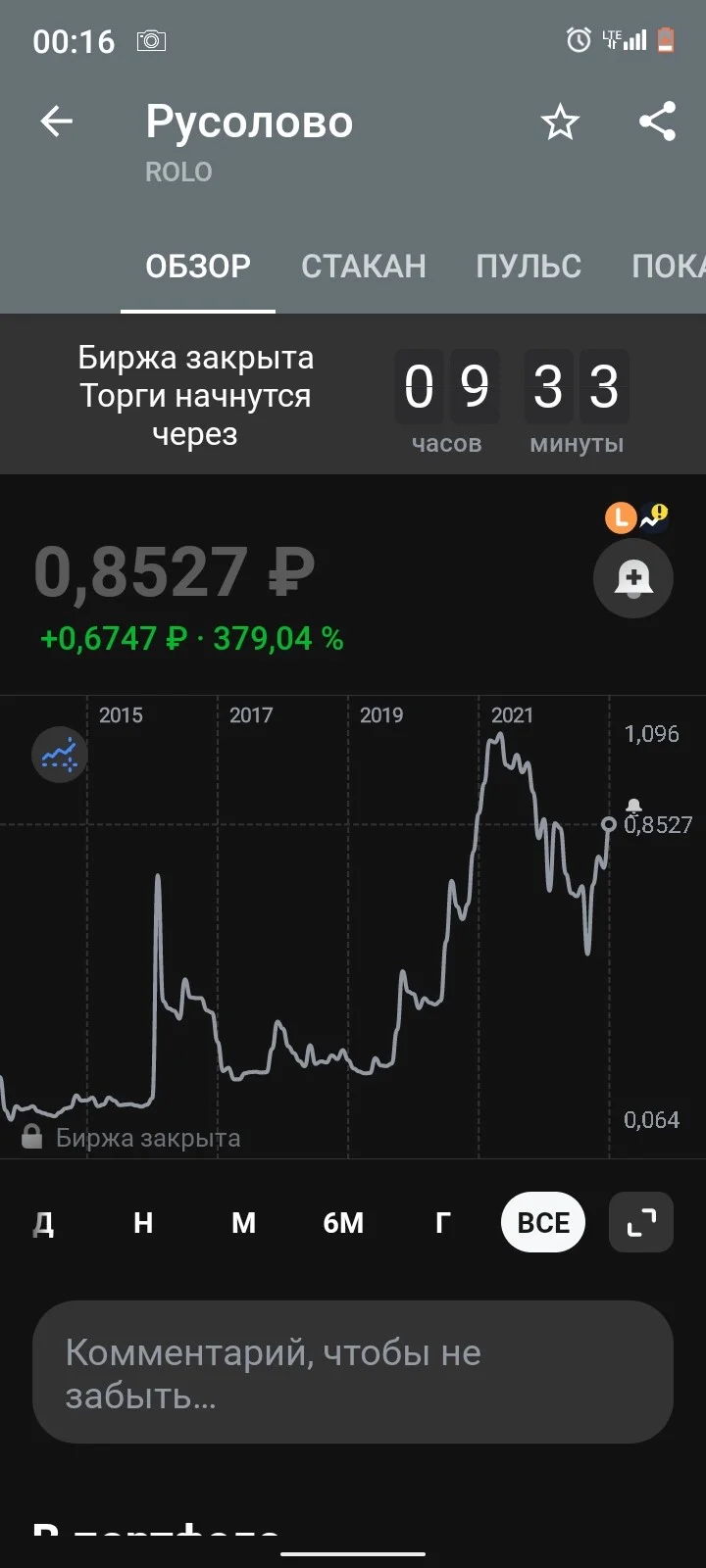The height and width of the screenshot is (1568, 706).
Task: Toggle the chart type icon
Action: pos(60,755)
